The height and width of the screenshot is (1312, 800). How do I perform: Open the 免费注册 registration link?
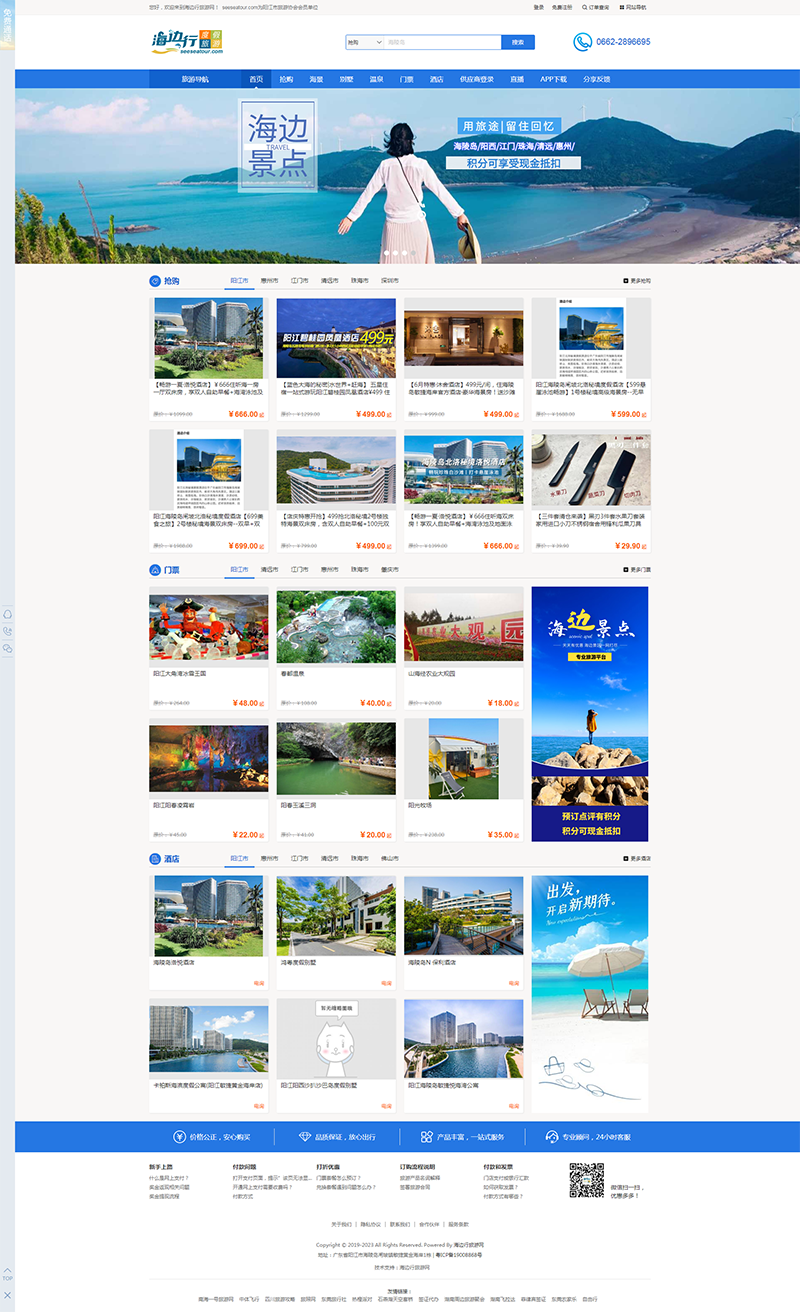coord(562,7)
